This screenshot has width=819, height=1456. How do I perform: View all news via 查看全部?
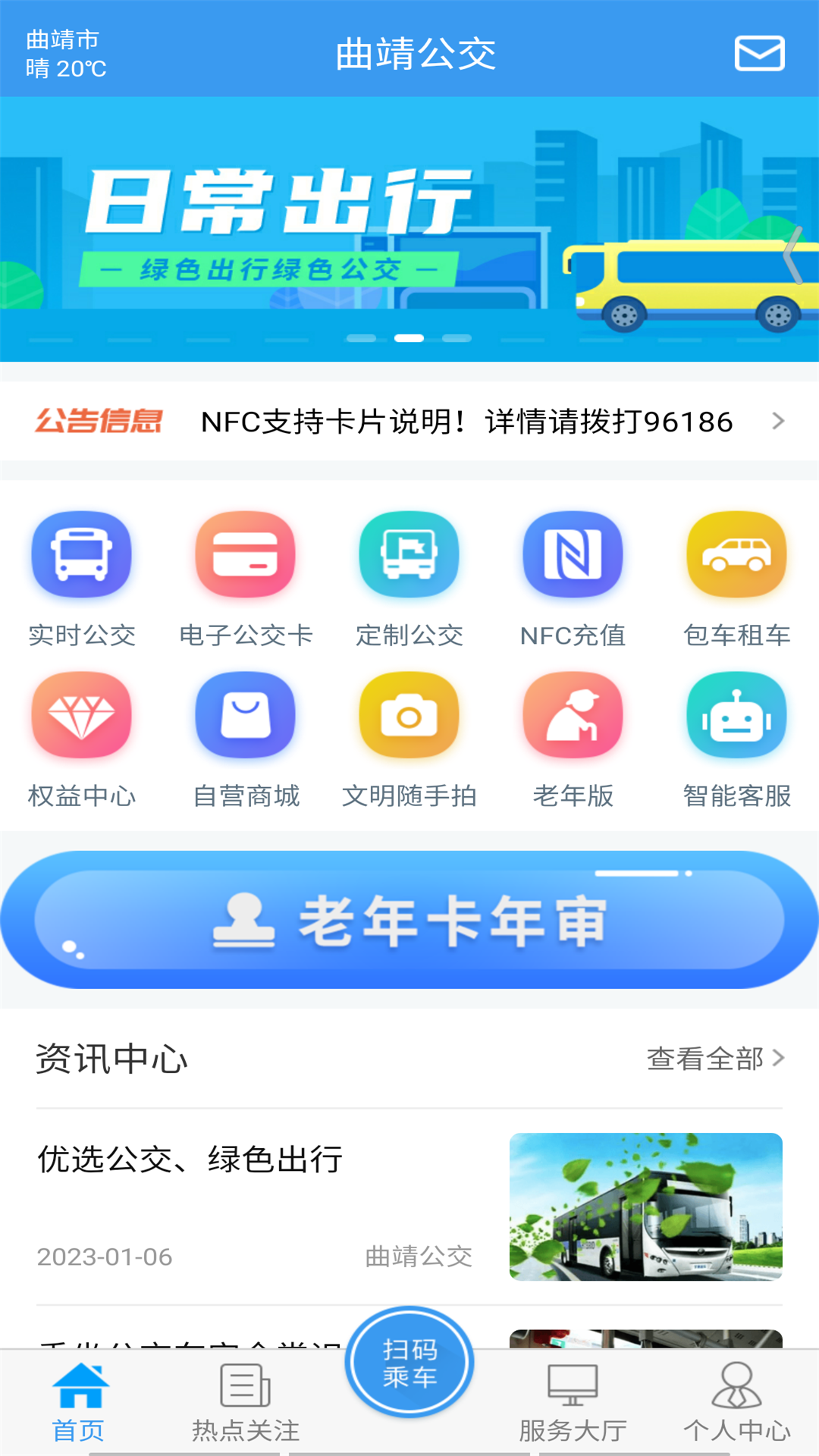pos(714,1059)
